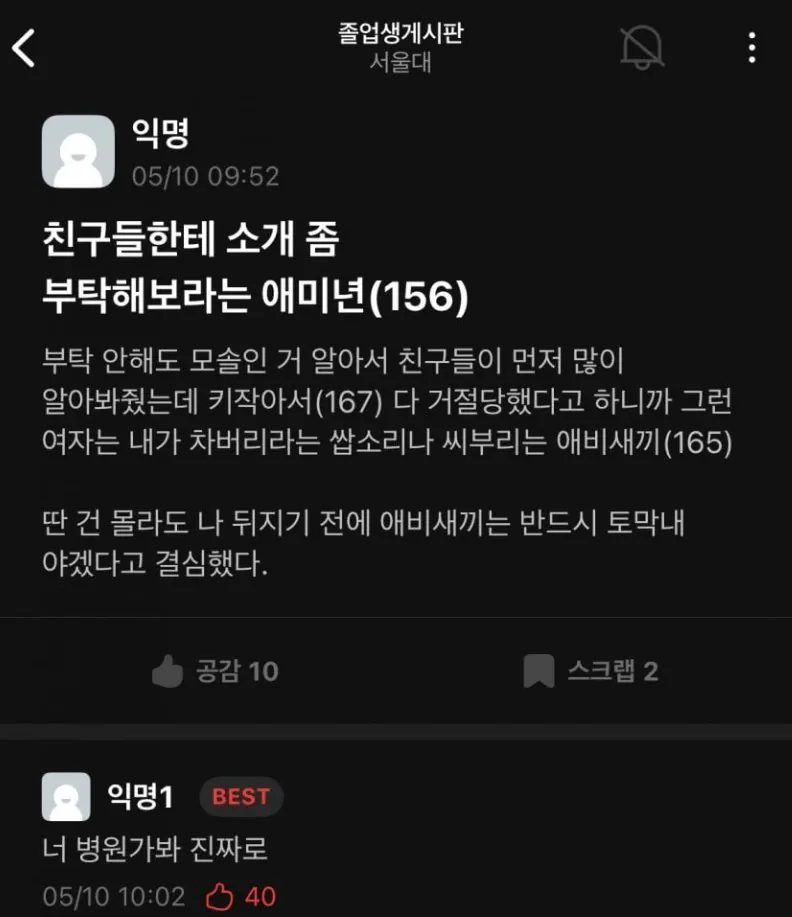The height and width of the screenshot is (917, 792).
Task: Scrap the post using the 스크랩 button
Action: pyautogui.click(x=591, y=671)
